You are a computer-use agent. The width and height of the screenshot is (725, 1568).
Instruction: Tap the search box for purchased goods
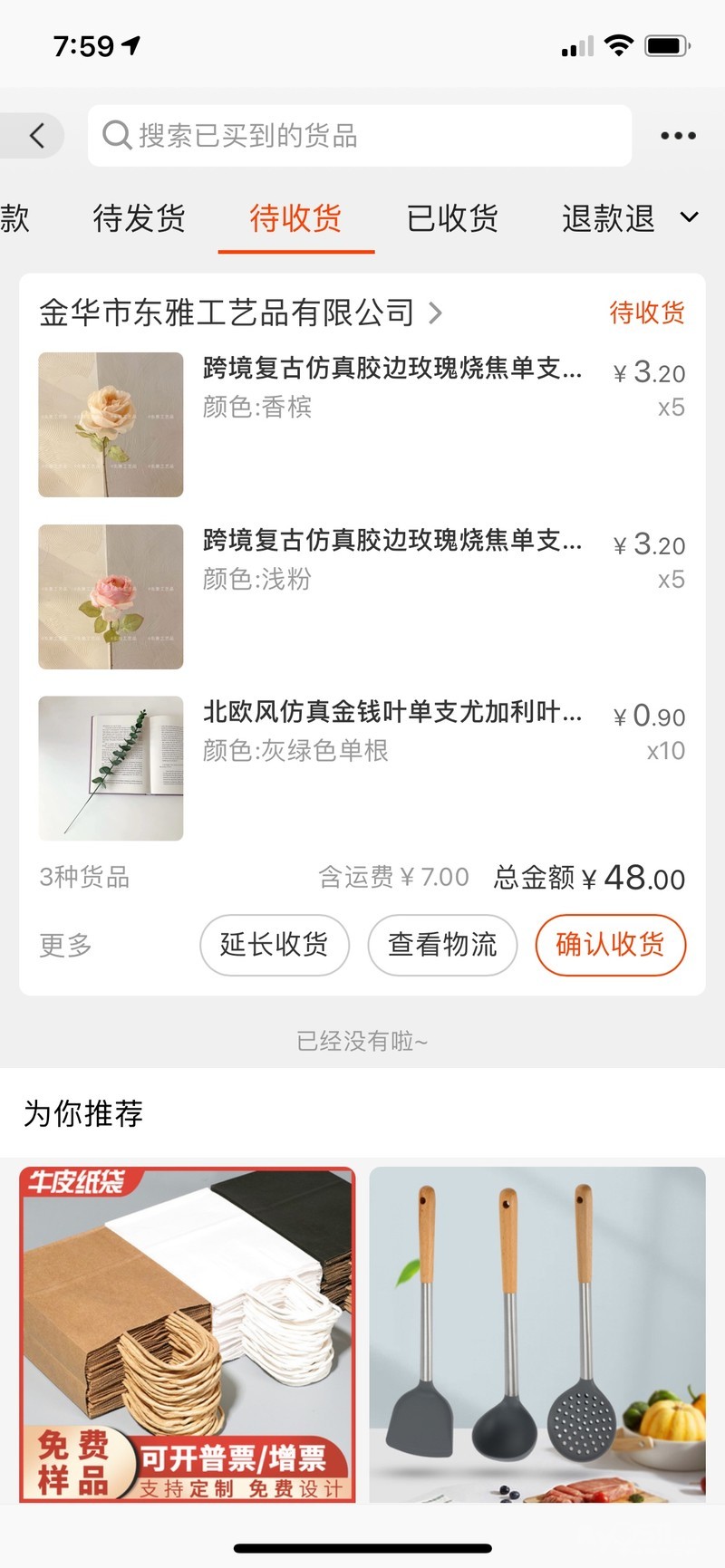coord(359,136)
